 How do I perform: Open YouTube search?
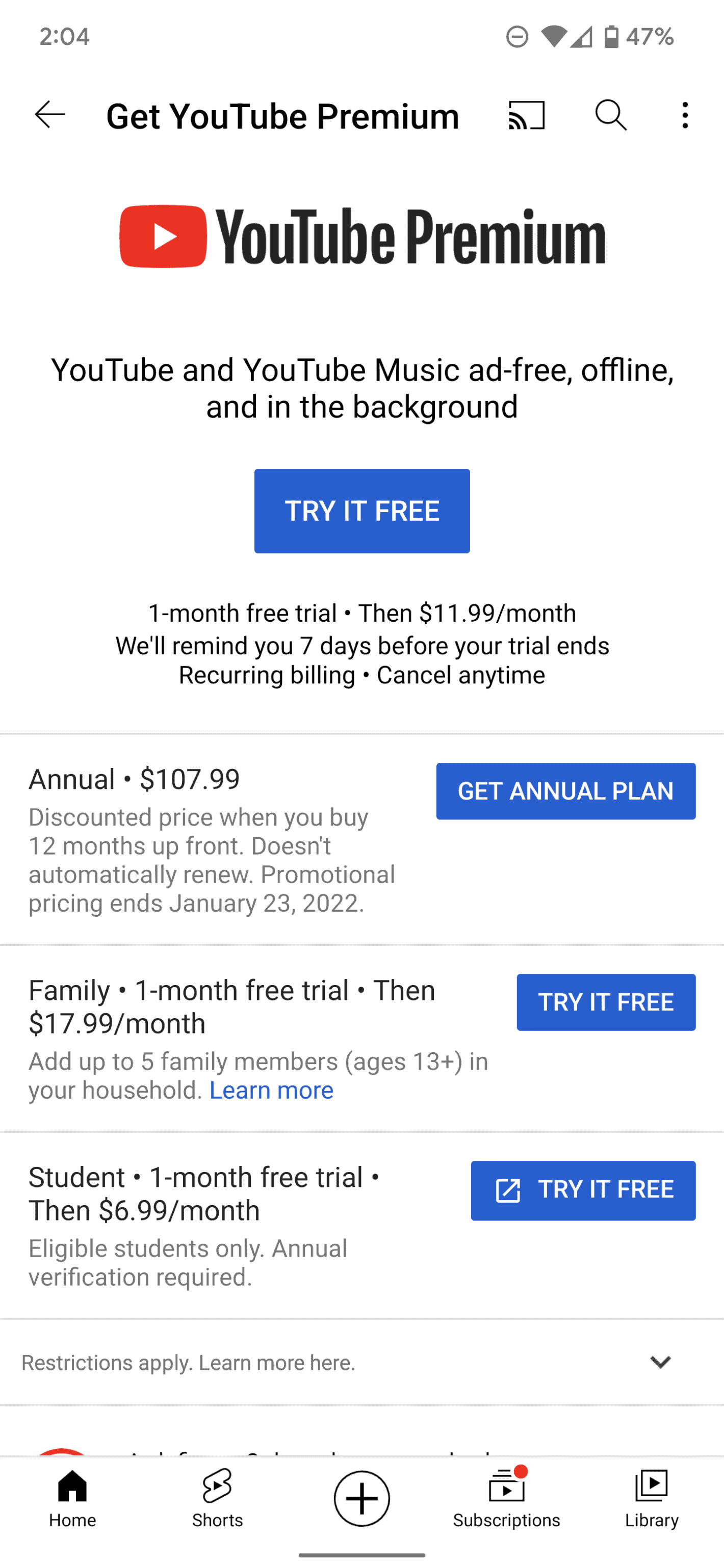click(x=611, y=115)
